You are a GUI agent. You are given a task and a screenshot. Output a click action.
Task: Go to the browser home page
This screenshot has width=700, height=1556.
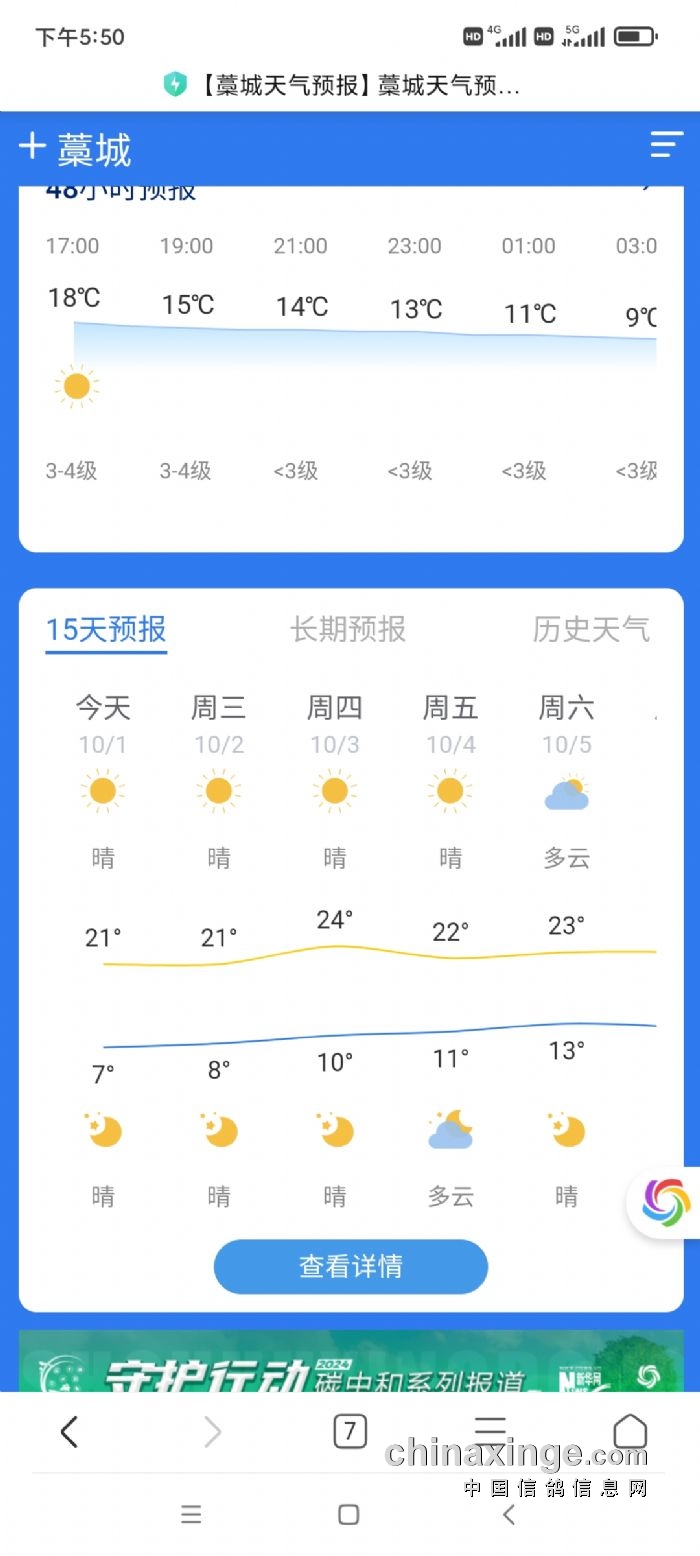(630, 1430)
